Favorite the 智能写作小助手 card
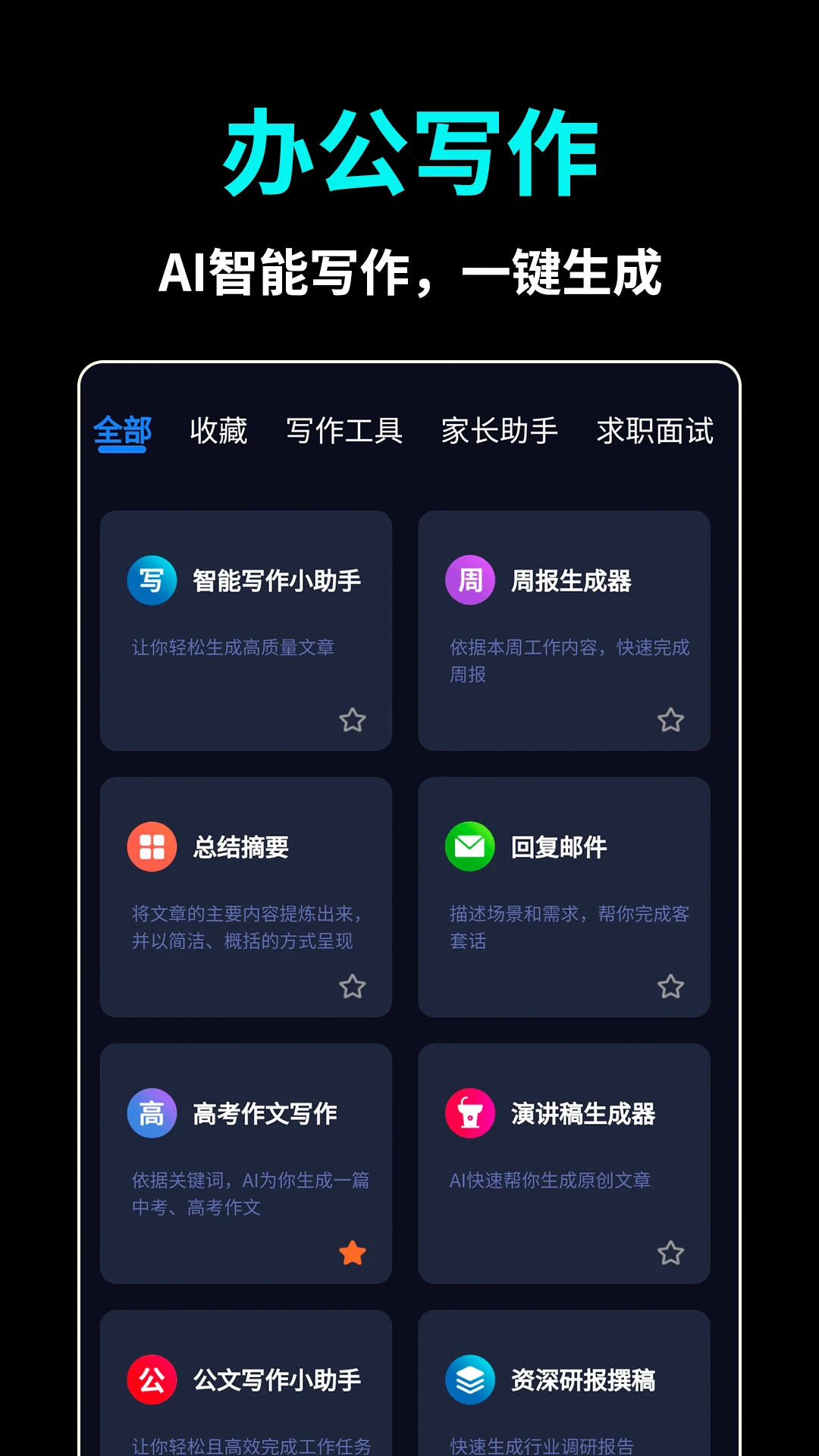The width and height of the screenshot is (819, 1456). point(352,720)
